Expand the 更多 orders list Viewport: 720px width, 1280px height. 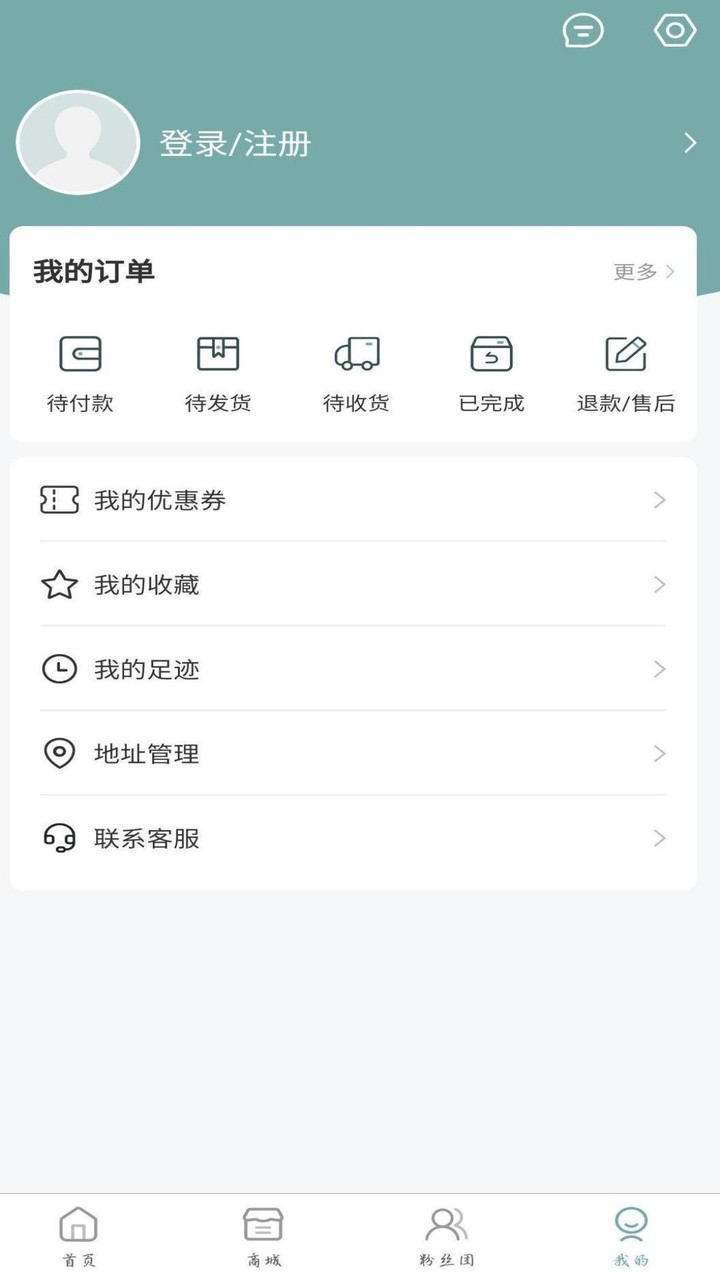pos(640,271)
